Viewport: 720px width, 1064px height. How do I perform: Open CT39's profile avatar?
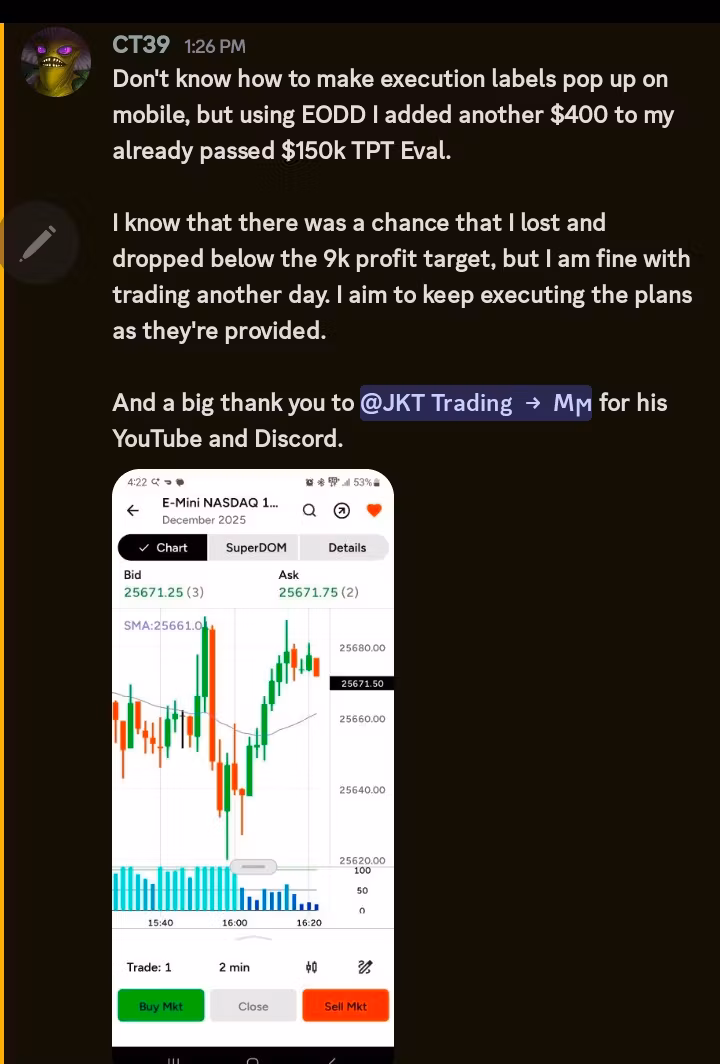[x=56, y=62]
